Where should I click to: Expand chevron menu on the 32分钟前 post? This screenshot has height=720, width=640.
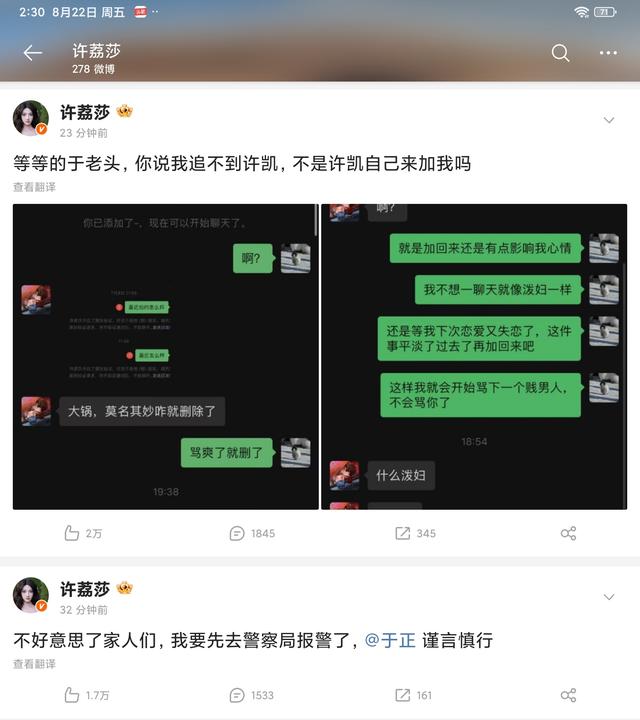point(608,597)
